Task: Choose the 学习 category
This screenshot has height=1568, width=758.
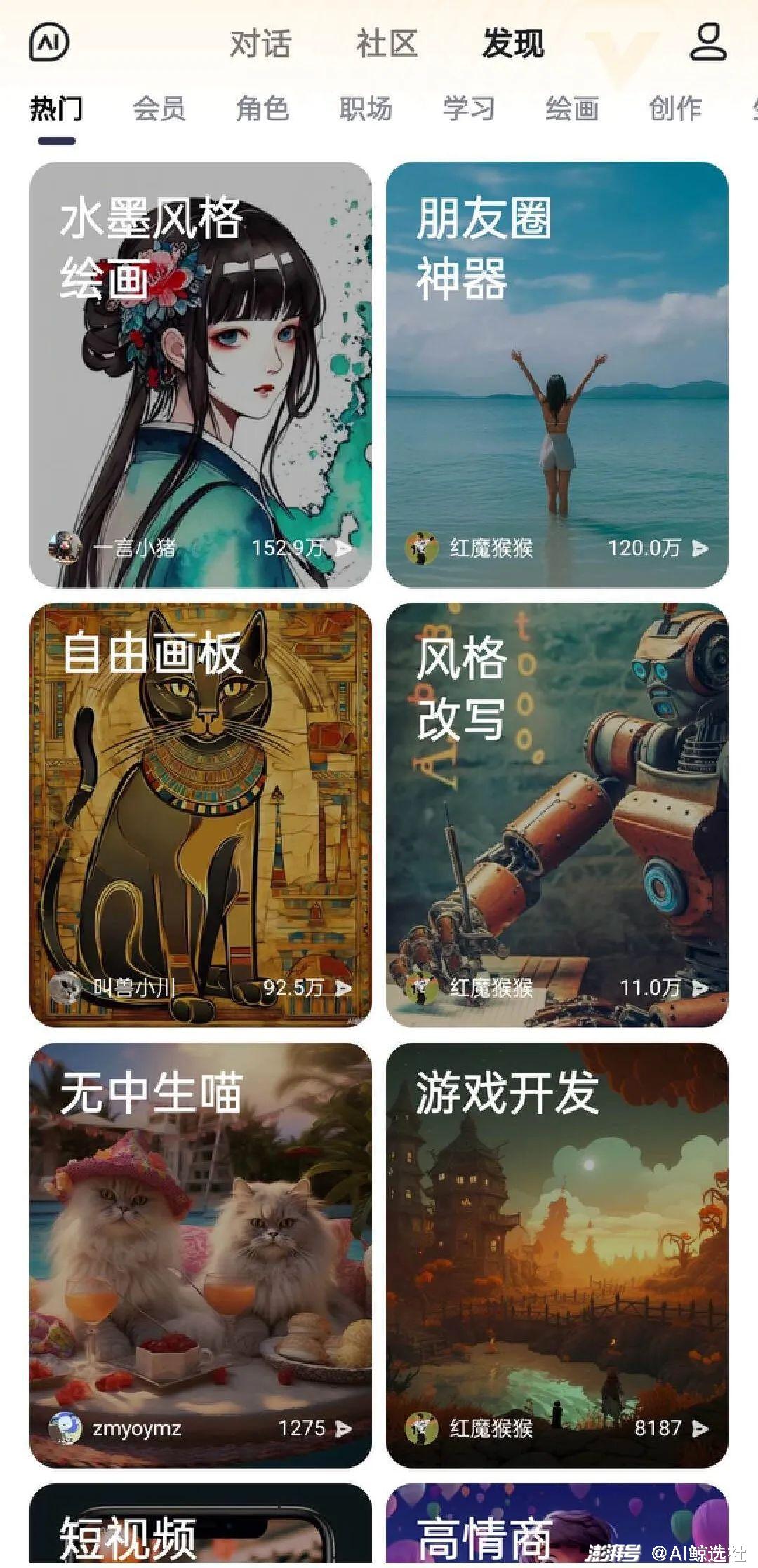Action: click(469, 109)
